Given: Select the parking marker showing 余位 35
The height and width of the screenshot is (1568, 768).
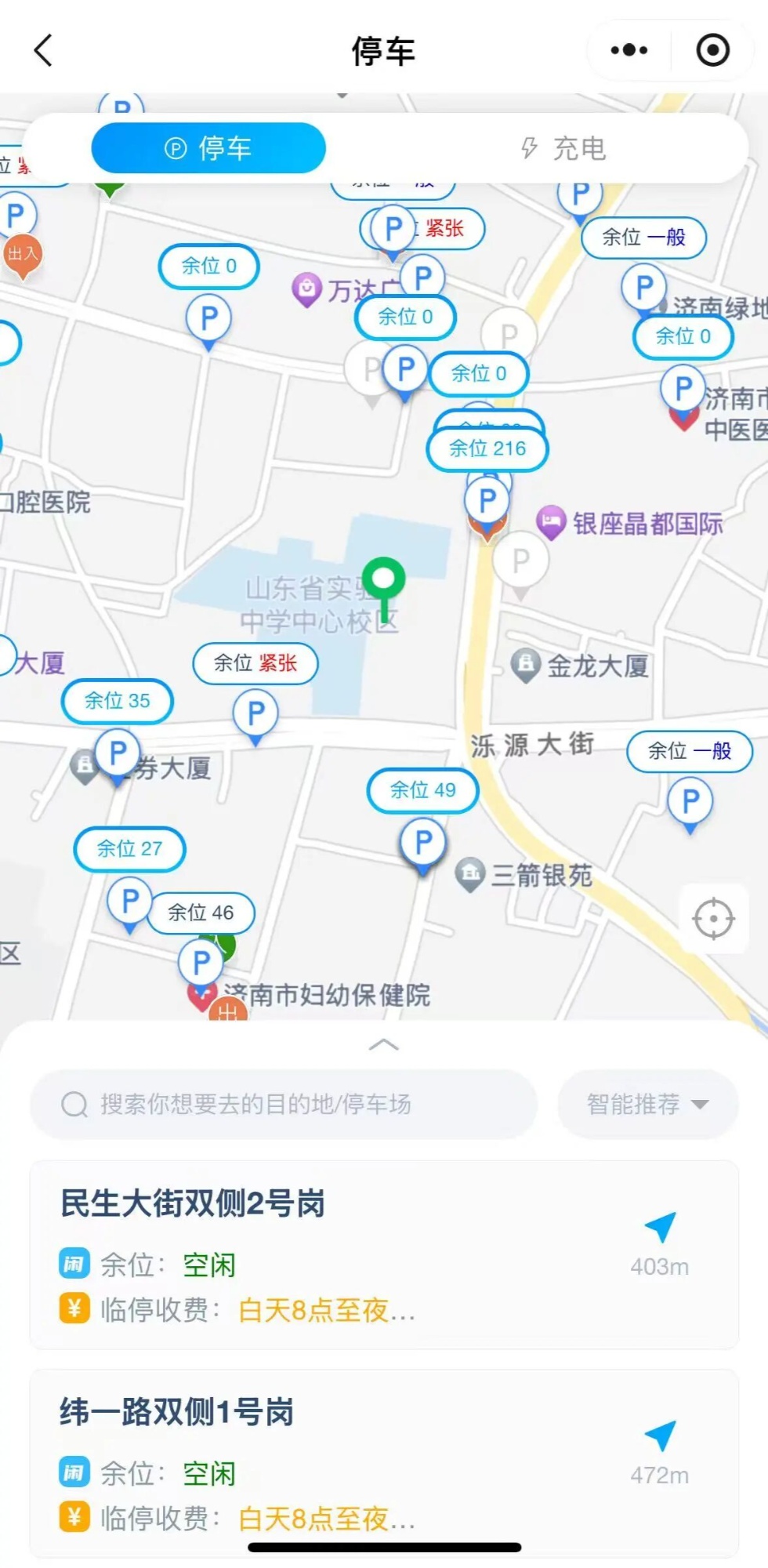Looking at the screenshot, I should (x=117, y=701).
